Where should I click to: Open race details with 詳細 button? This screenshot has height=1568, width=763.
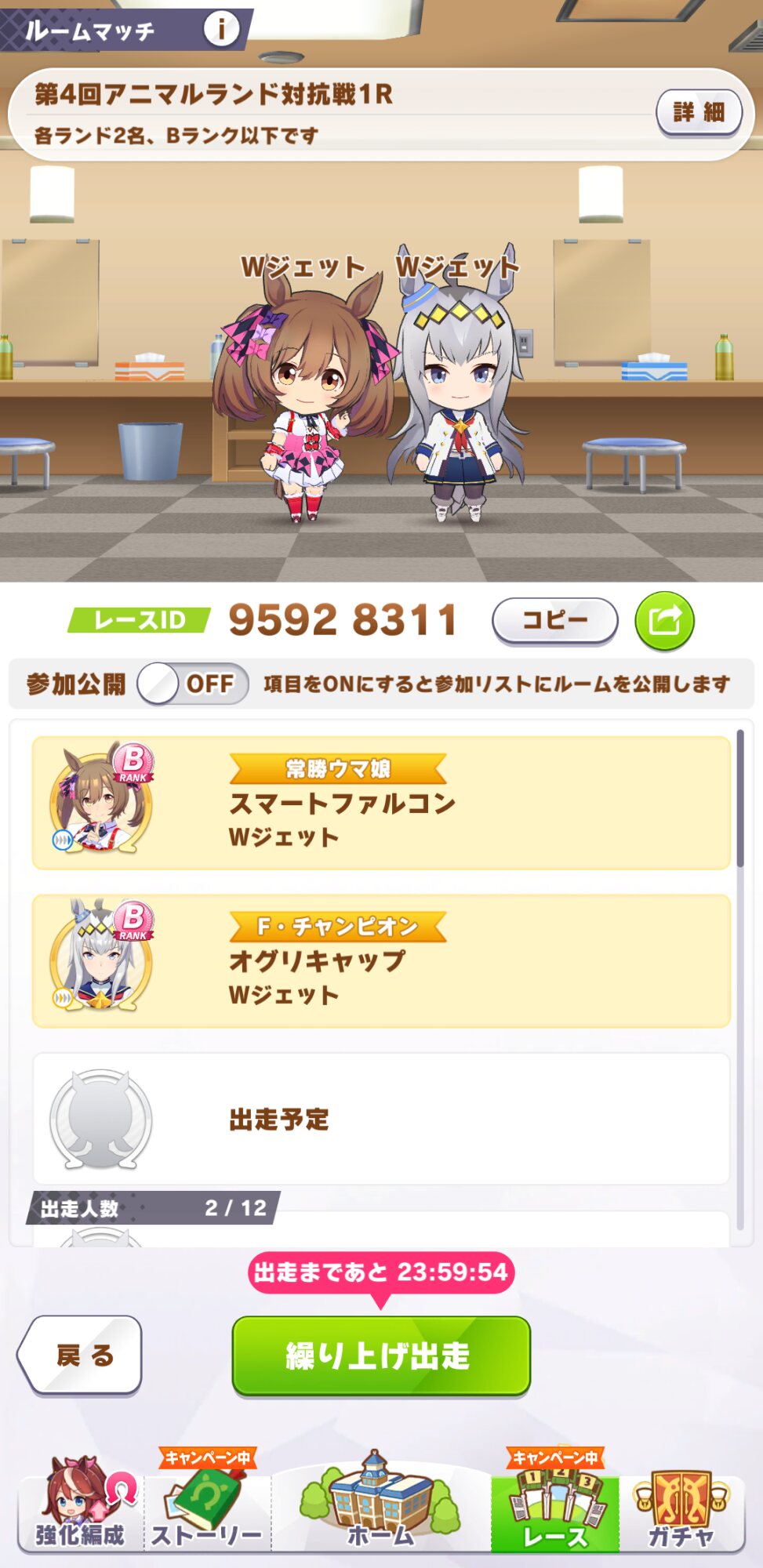(698, 113)
